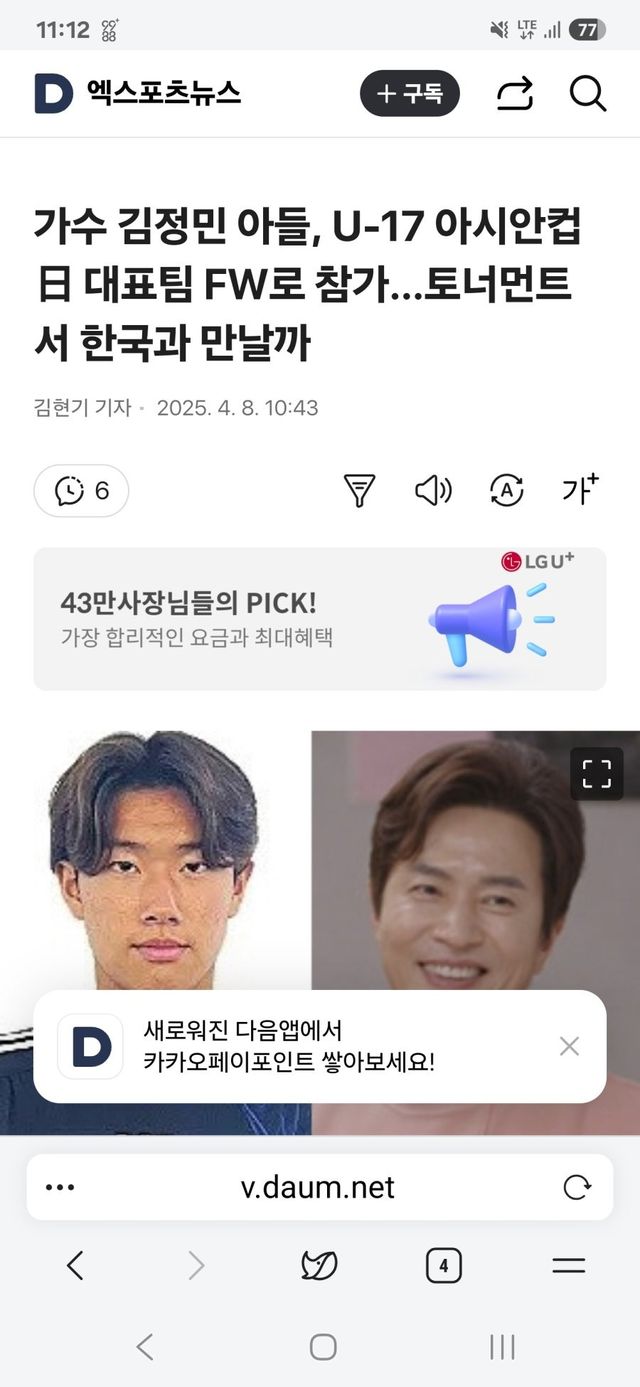Open the browser hamburger menu

(x=569, y=1266)
